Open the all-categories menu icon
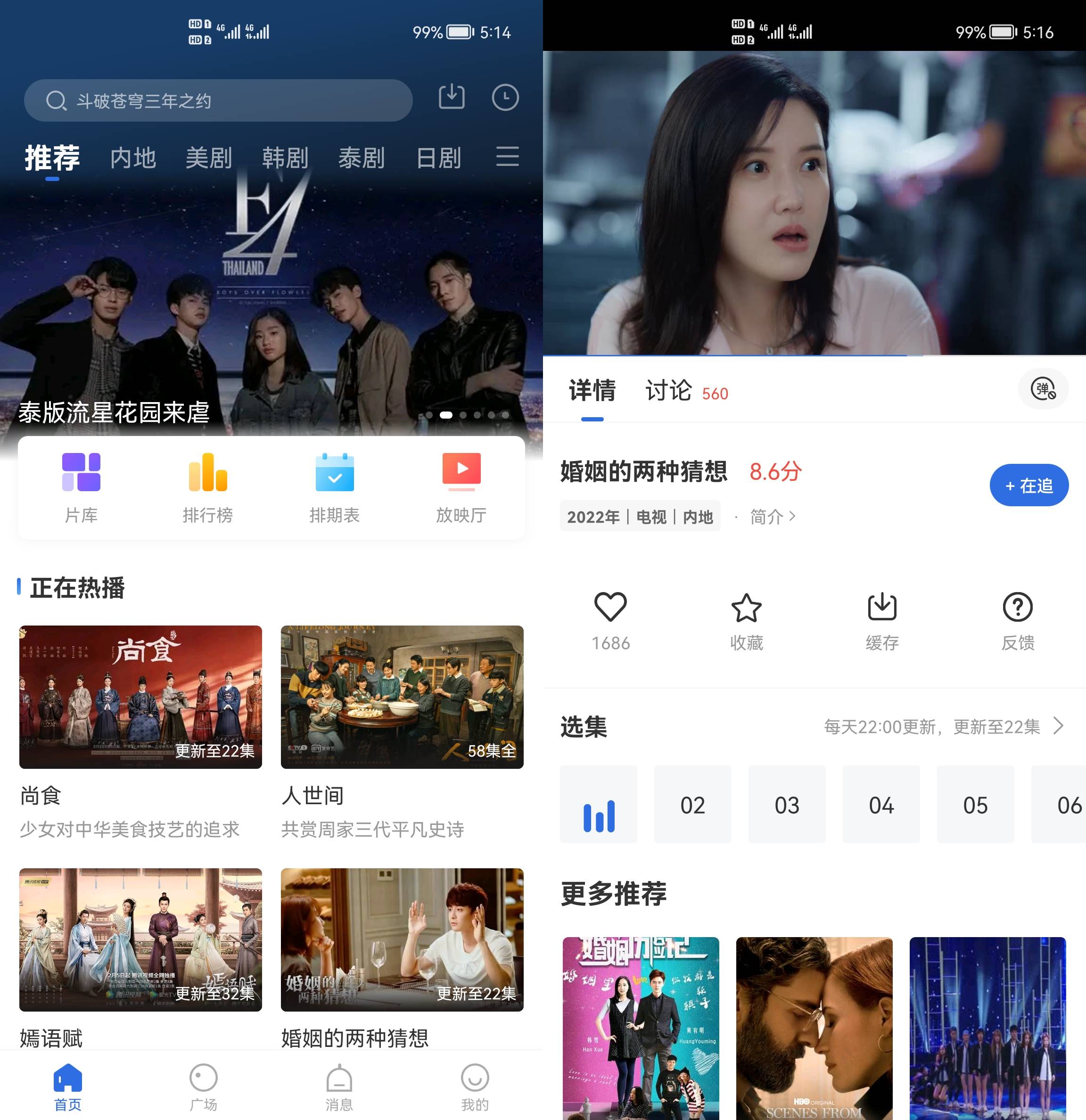The height and width of the screenshot is (1120, 1086). coord(507,156)
